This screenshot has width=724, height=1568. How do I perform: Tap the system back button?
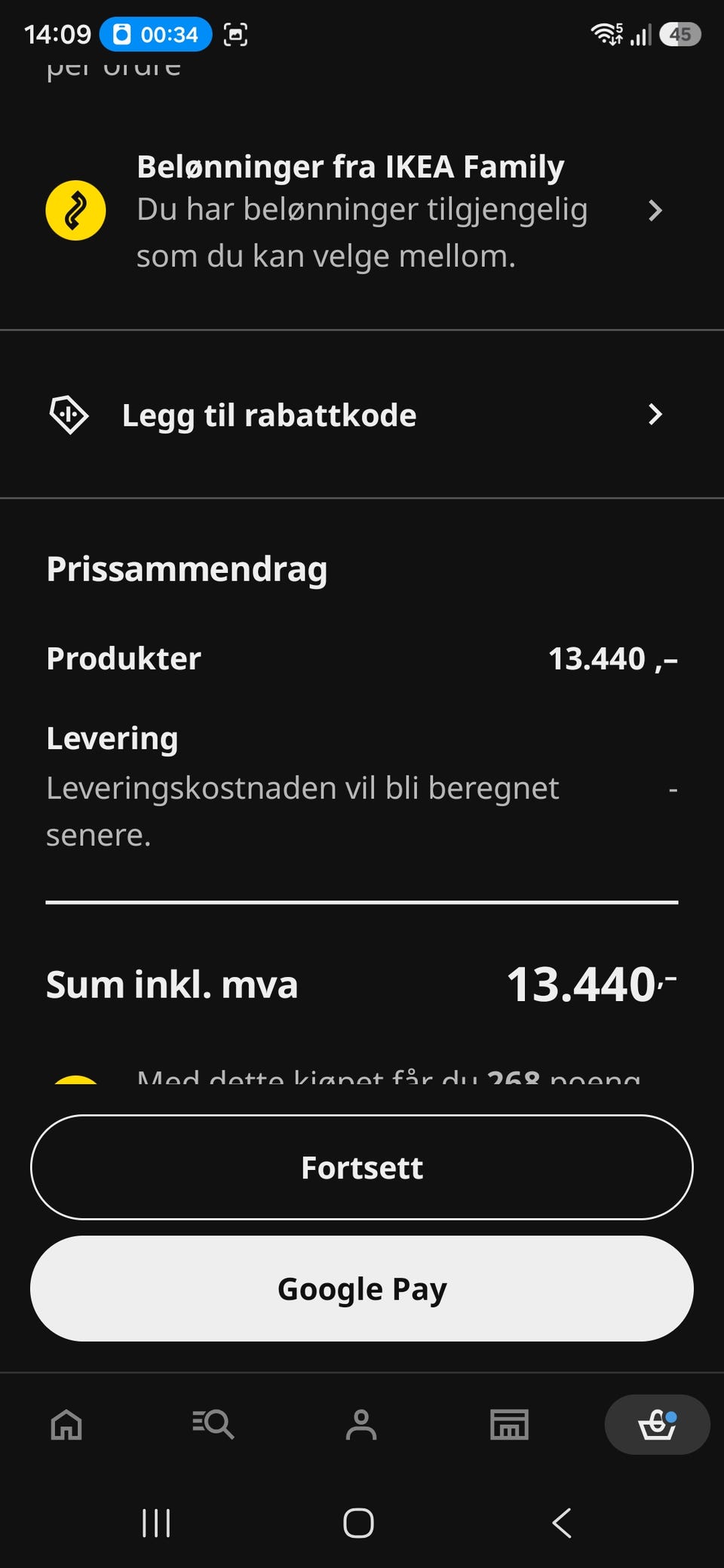tap(562, 1523)
